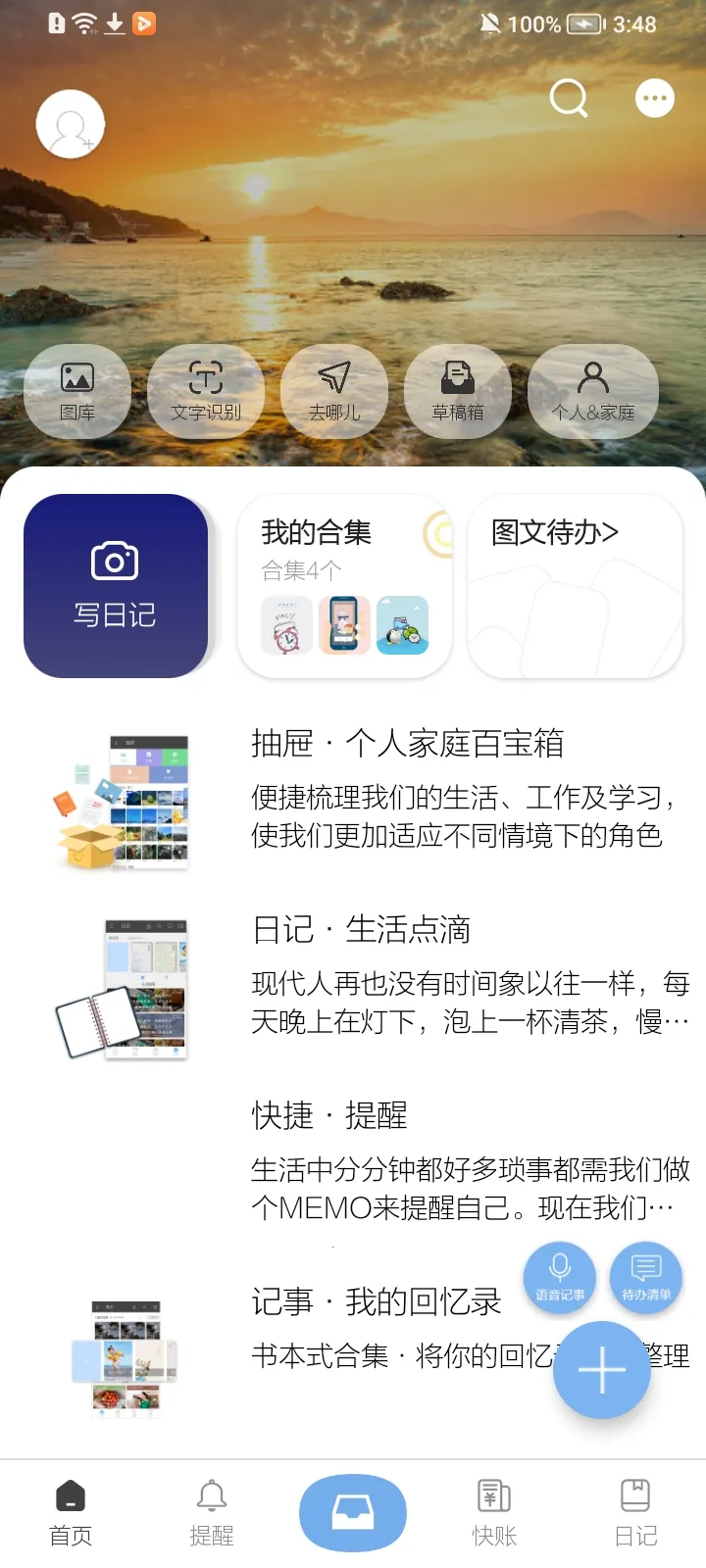
Task: Tap 写日记 to write a diary
Action: (116, 586)
